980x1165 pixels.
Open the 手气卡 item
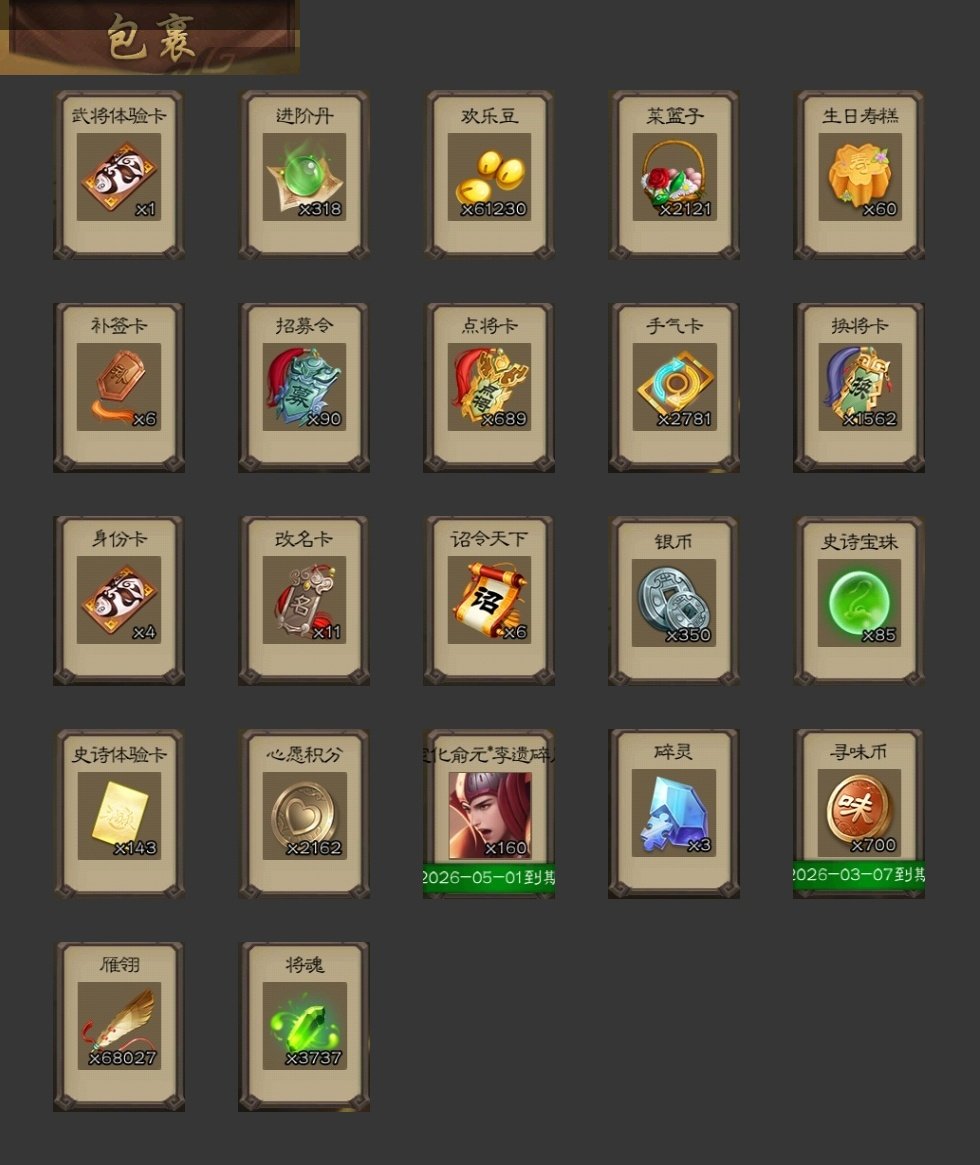pyautogui.click(x=674, y=388)
